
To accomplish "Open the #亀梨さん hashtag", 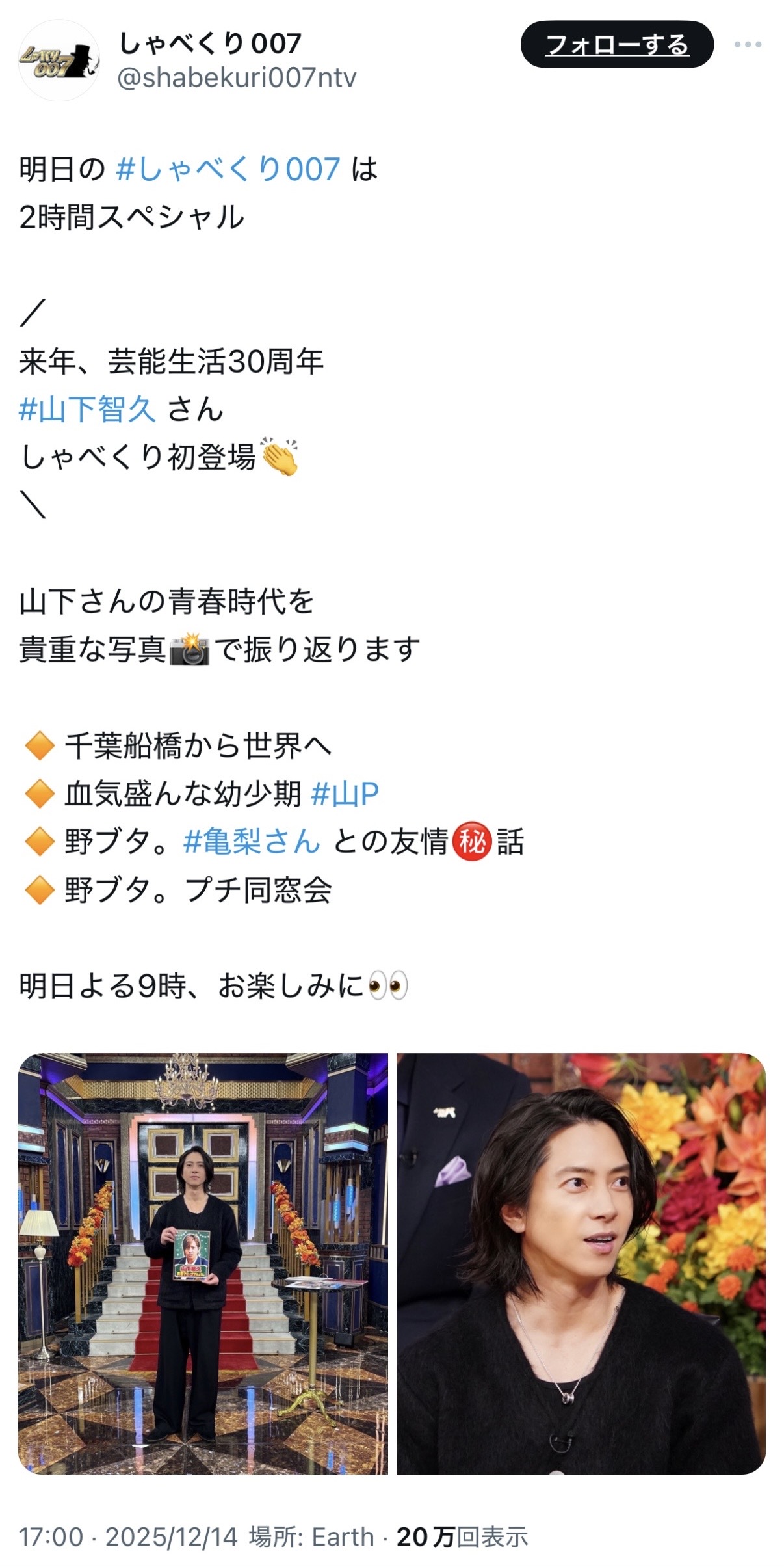I will click(x=252, y=842).
